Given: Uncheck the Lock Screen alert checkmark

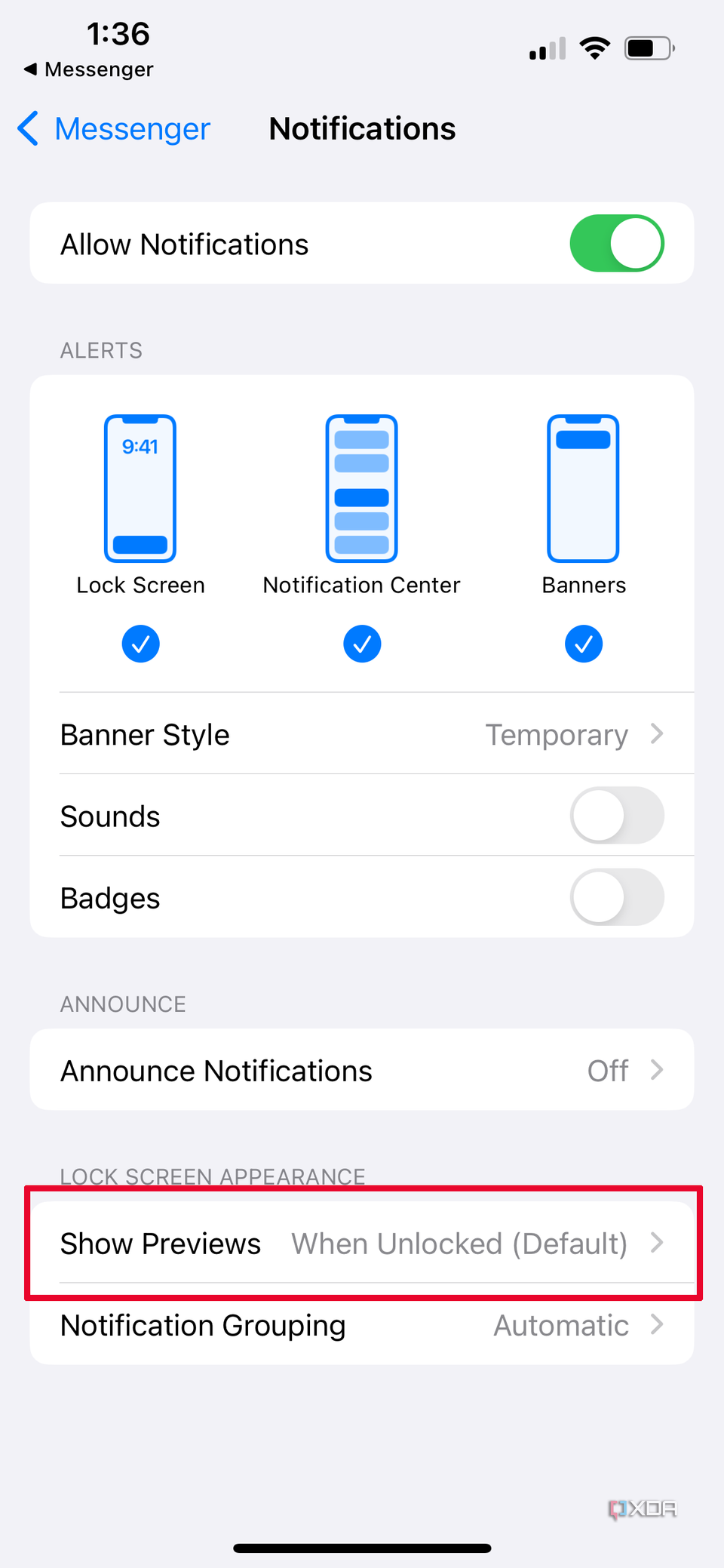Looking at the screenshot, I should (140, 644).
